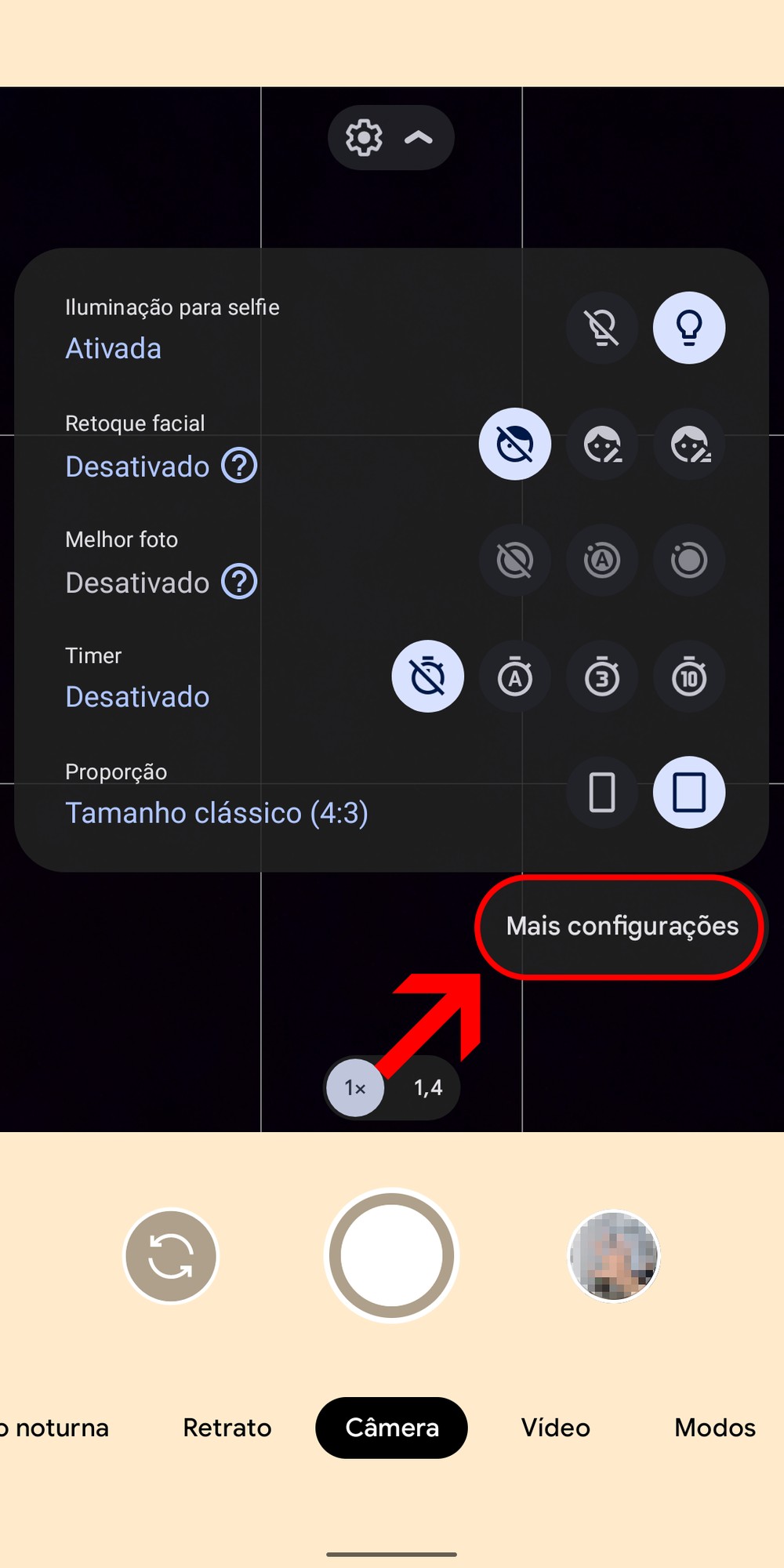
Task: Turn off selfie illumination
Action: pos(602,328)
